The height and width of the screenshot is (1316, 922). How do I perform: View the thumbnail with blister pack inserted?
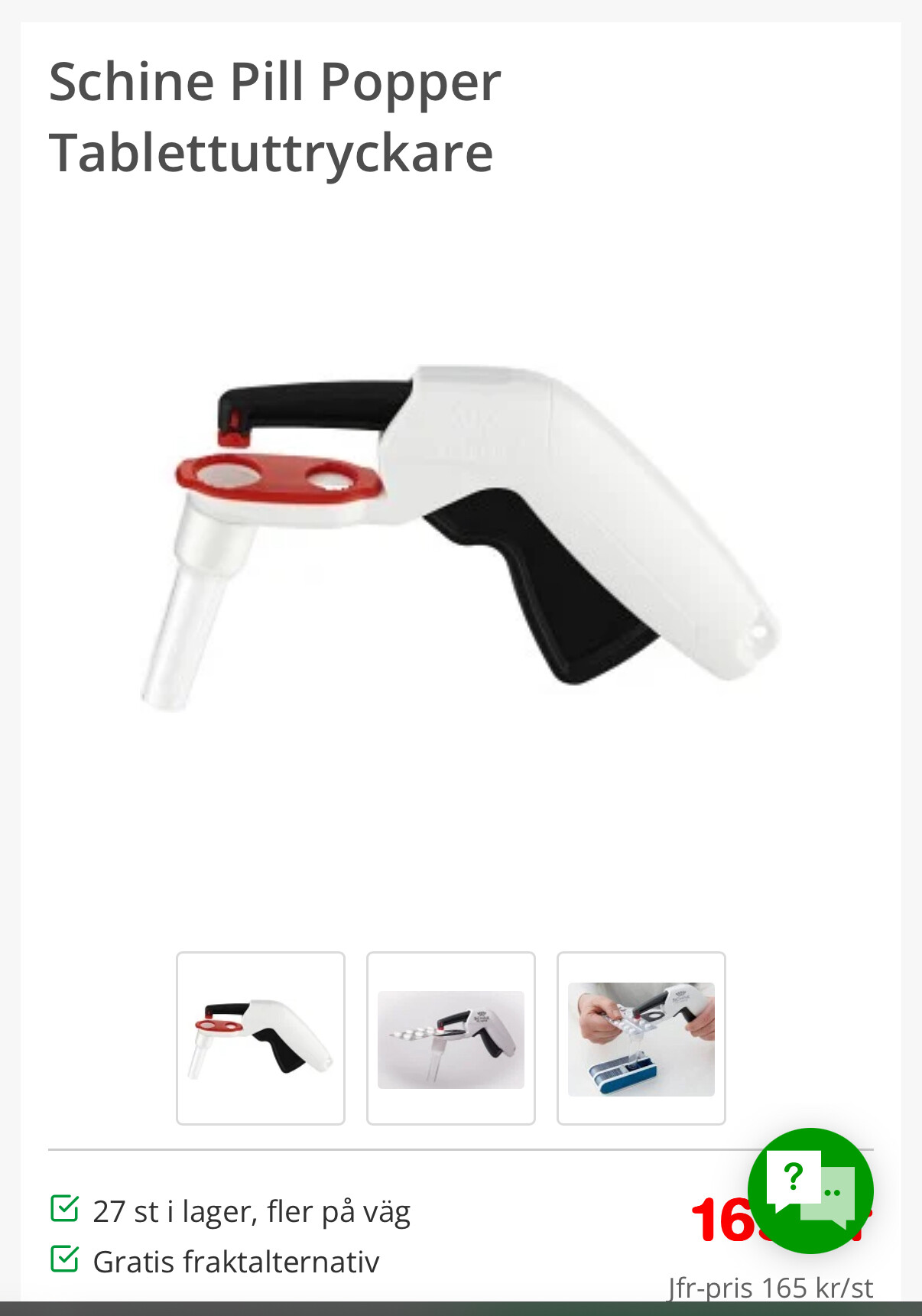coord(451,1038)
